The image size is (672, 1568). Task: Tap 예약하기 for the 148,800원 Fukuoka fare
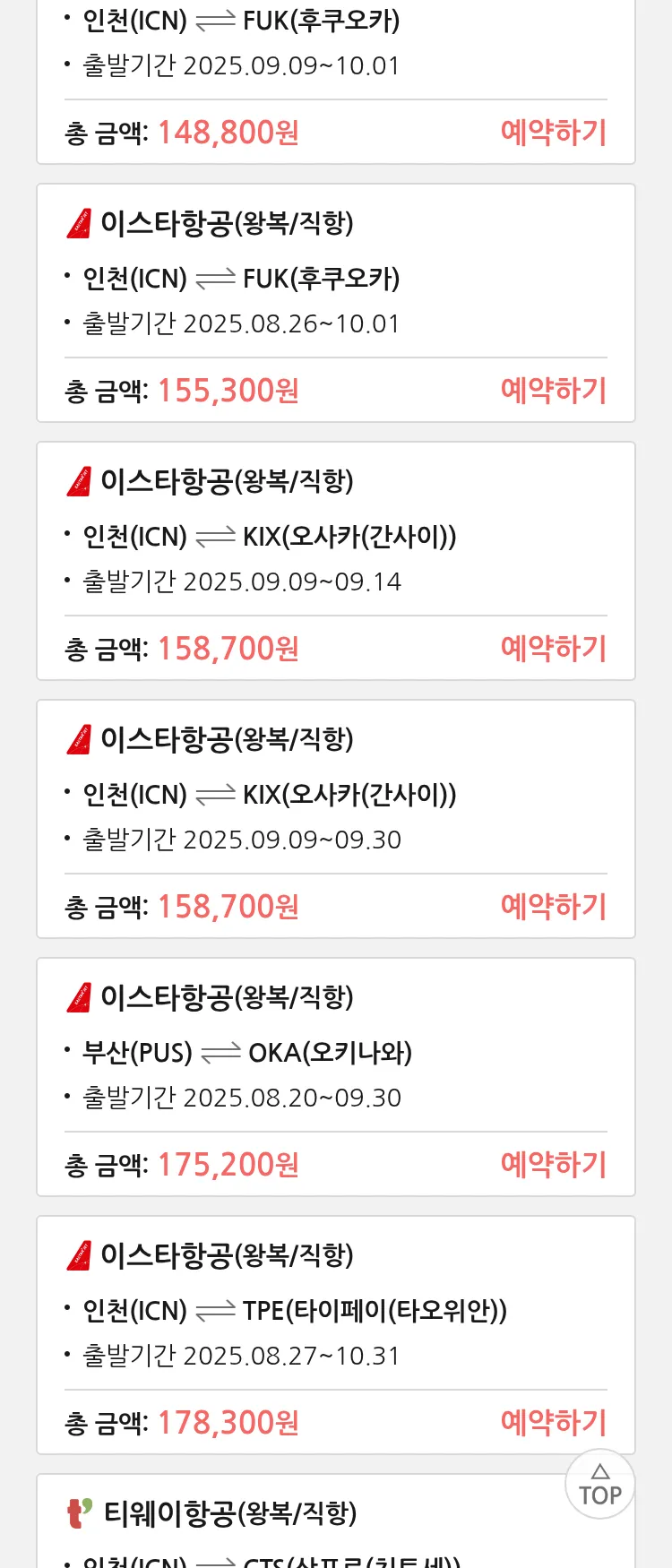pyautogui.click(x=553, y=133)
